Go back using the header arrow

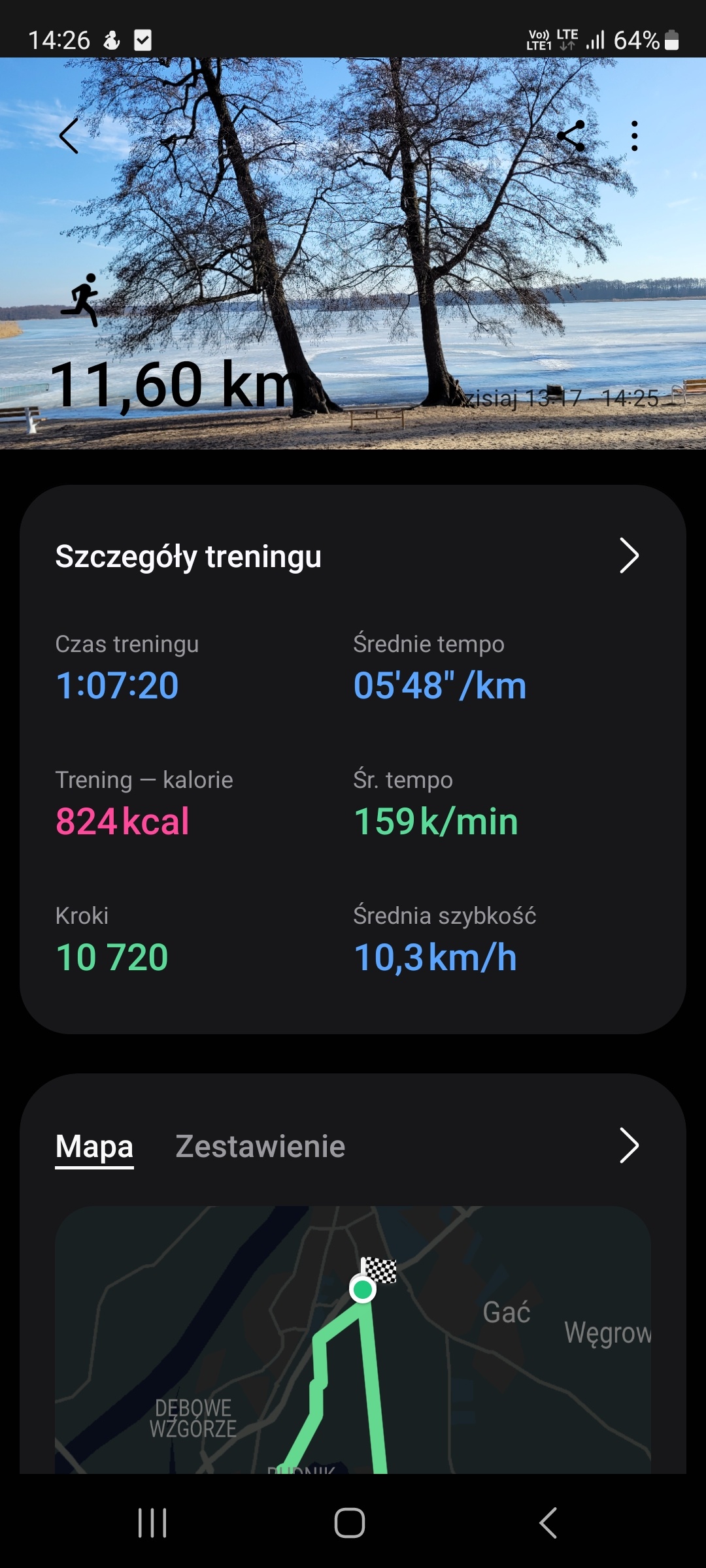pyautogui.click(x=69, y=136)
